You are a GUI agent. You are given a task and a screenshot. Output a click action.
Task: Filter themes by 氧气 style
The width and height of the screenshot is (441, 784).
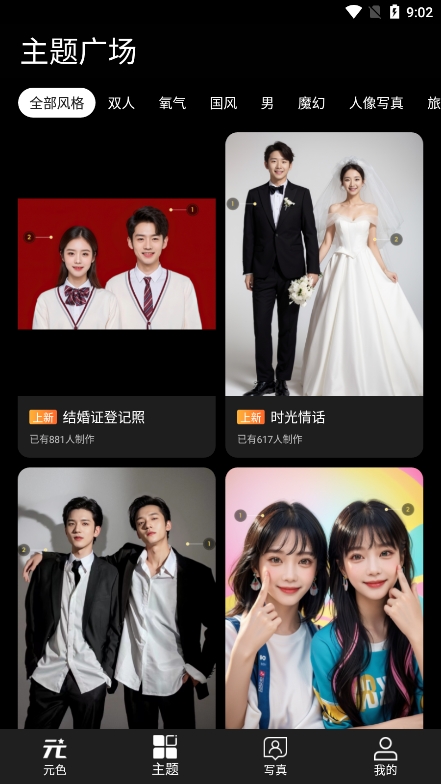172,103
